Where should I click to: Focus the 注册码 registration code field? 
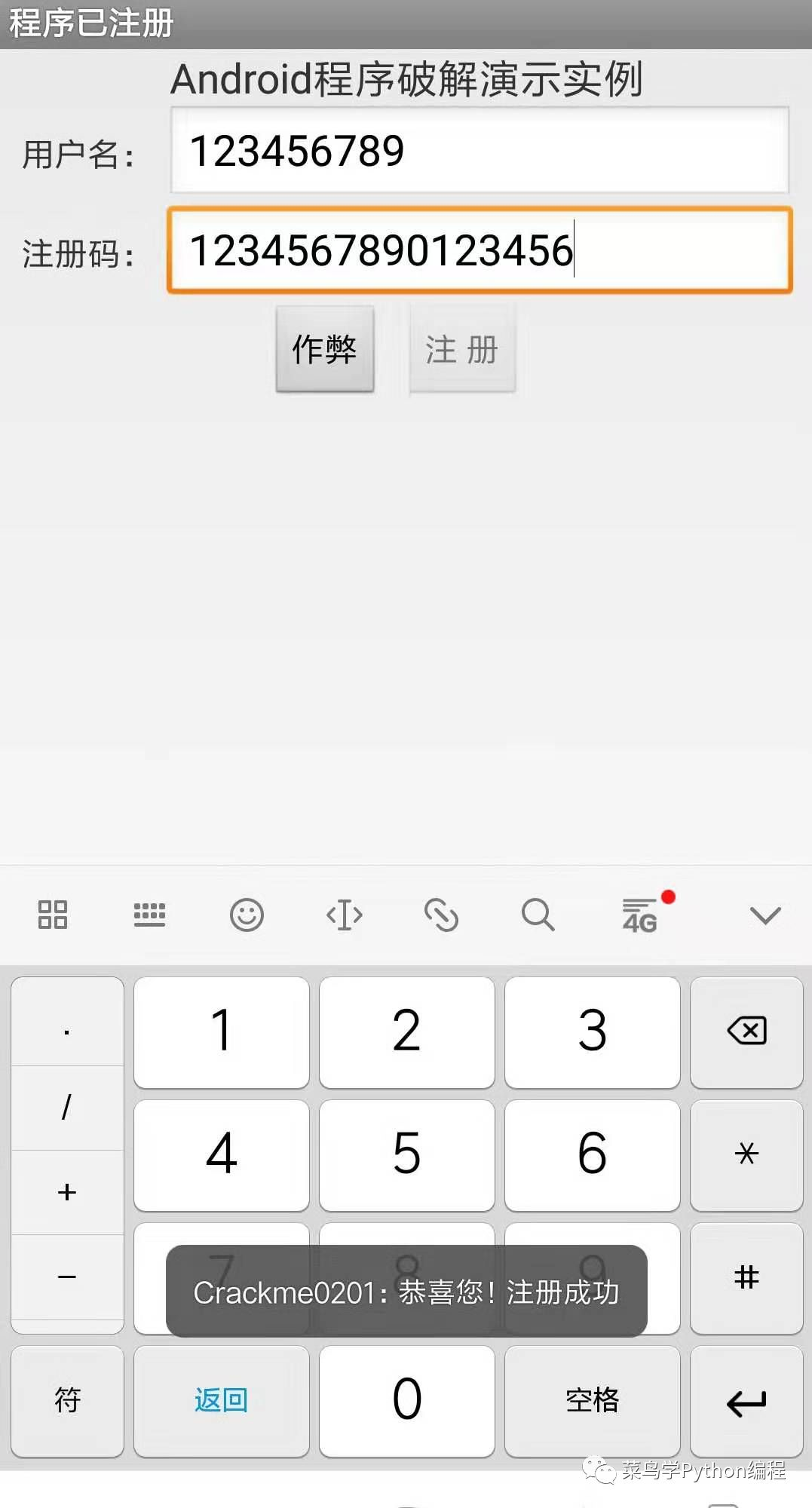click(480, 250)
